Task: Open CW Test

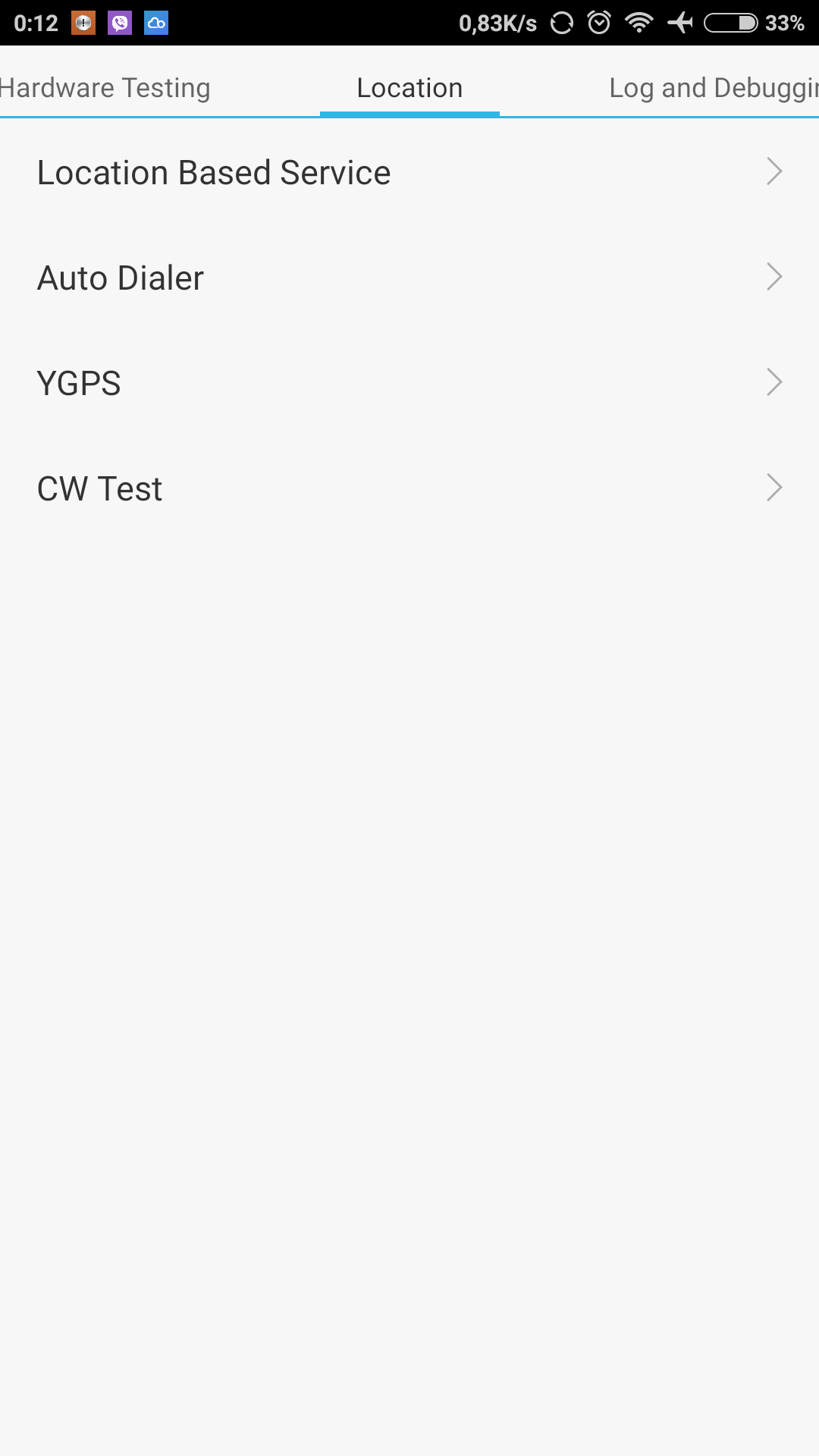Action: click(x=409, y=489)
